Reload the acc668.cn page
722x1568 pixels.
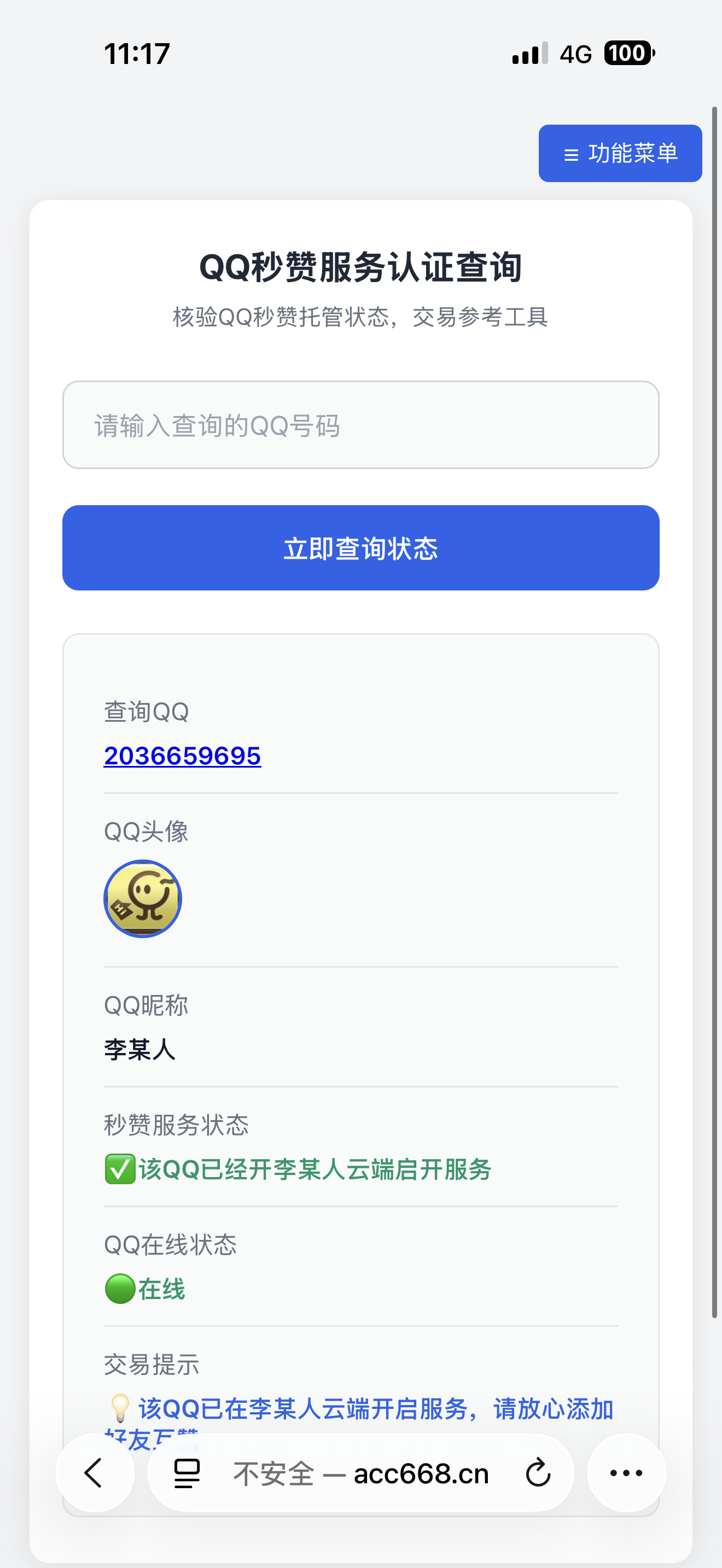tap(538, 1473)
